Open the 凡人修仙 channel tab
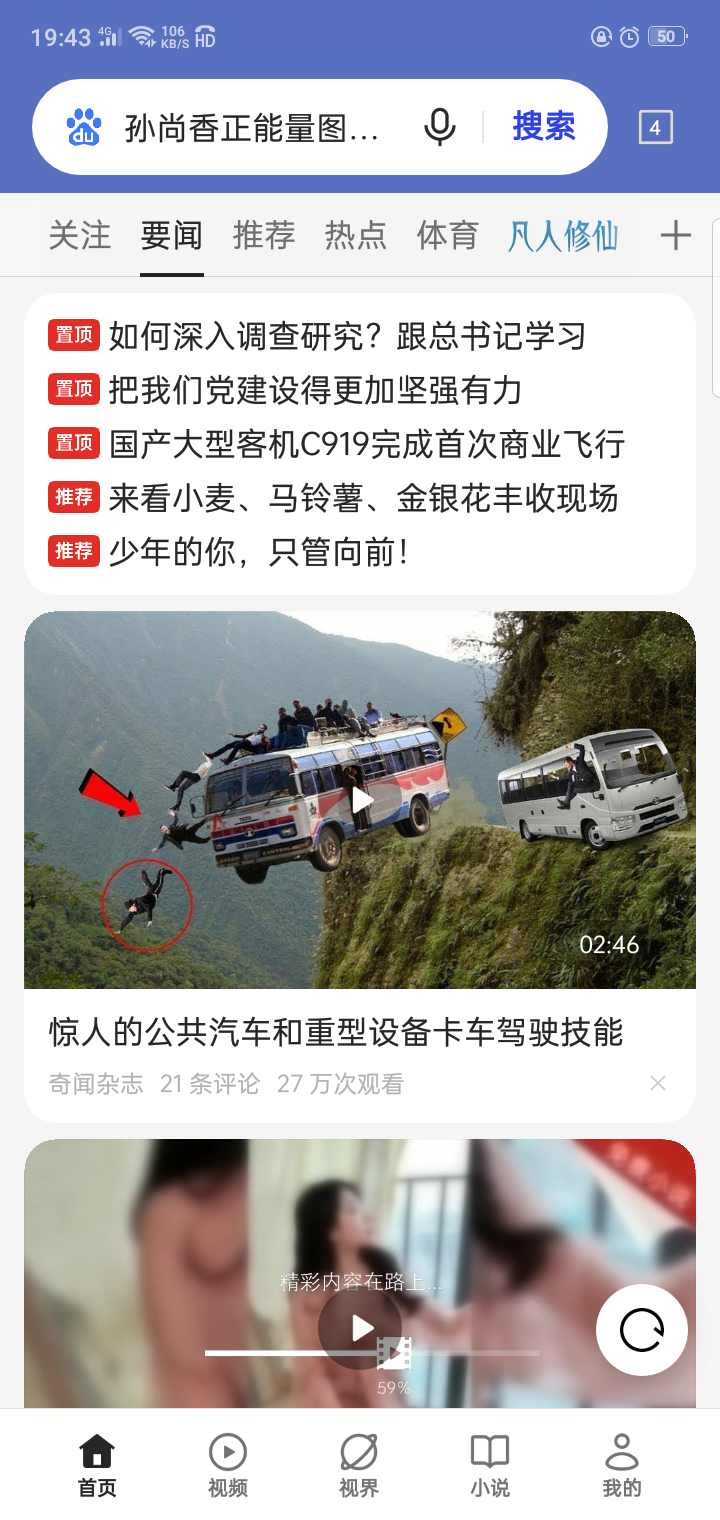This screenshot has width=720, height=1520. click(563, 236)
